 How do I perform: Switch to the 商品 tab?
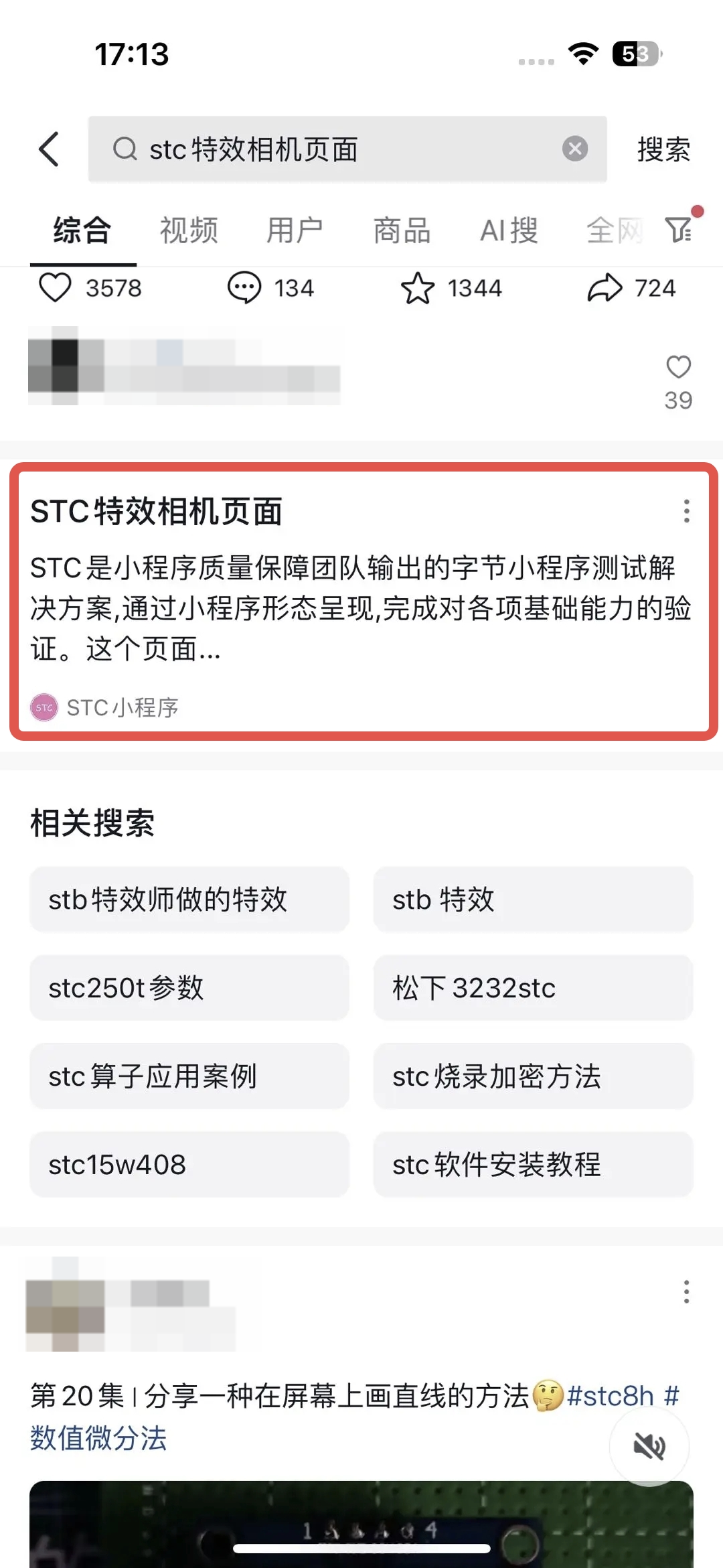click(402, 230)
